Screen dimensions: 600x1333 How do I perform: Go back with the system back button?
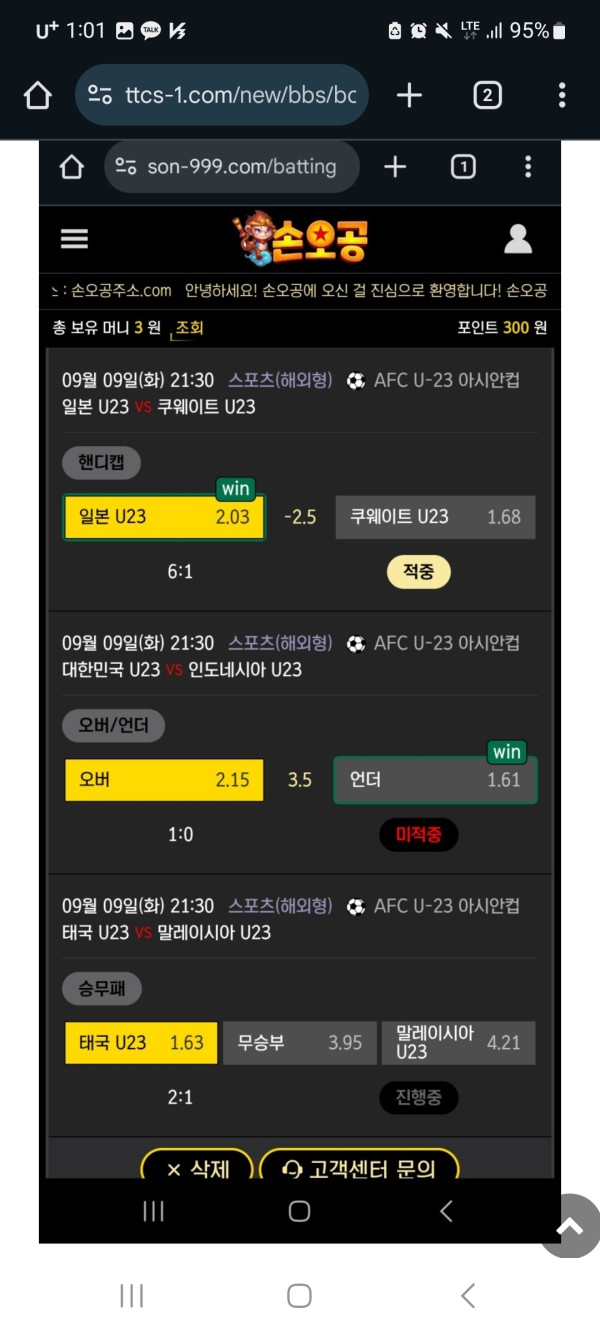tap(467, 1296)
